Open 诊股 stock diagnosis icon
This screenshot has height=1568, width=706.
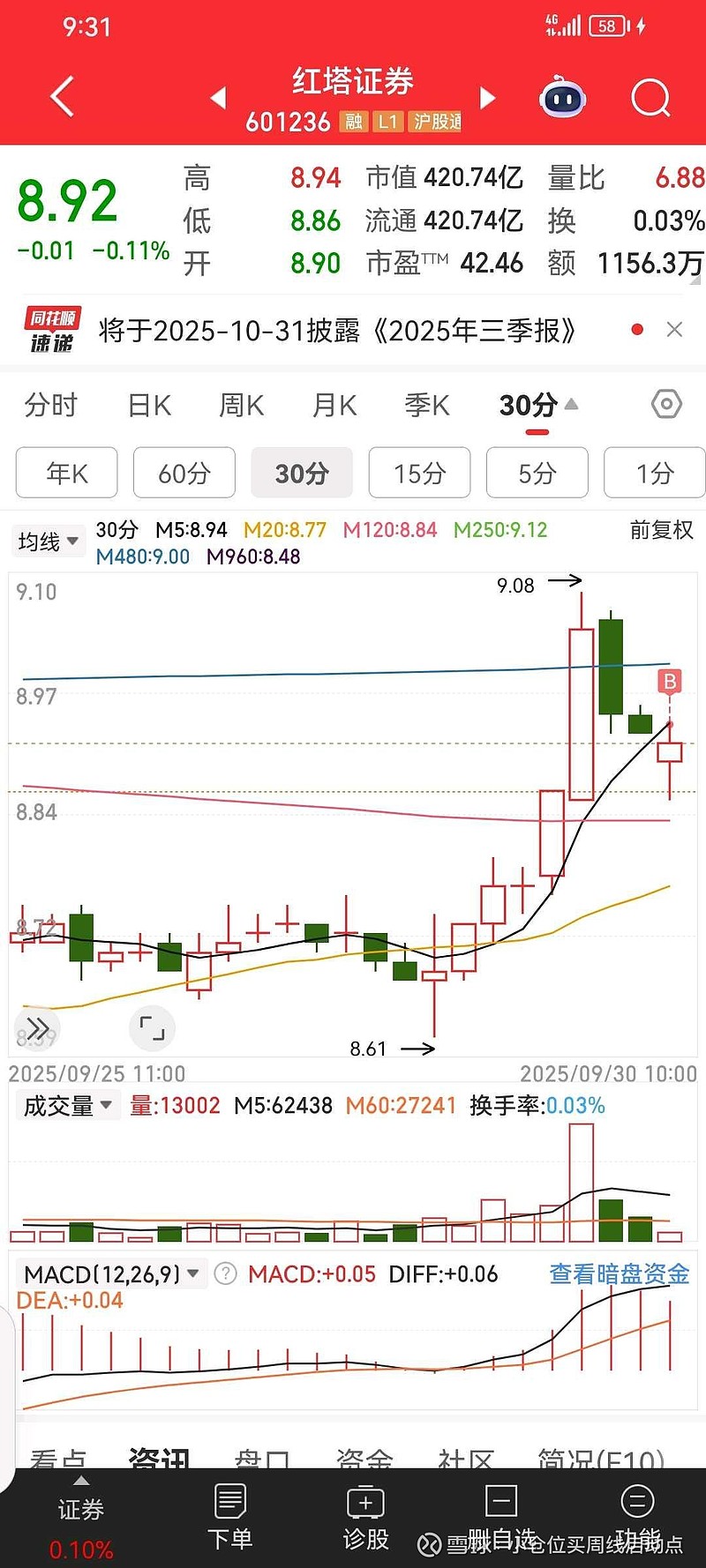[x=365, y=1510]
